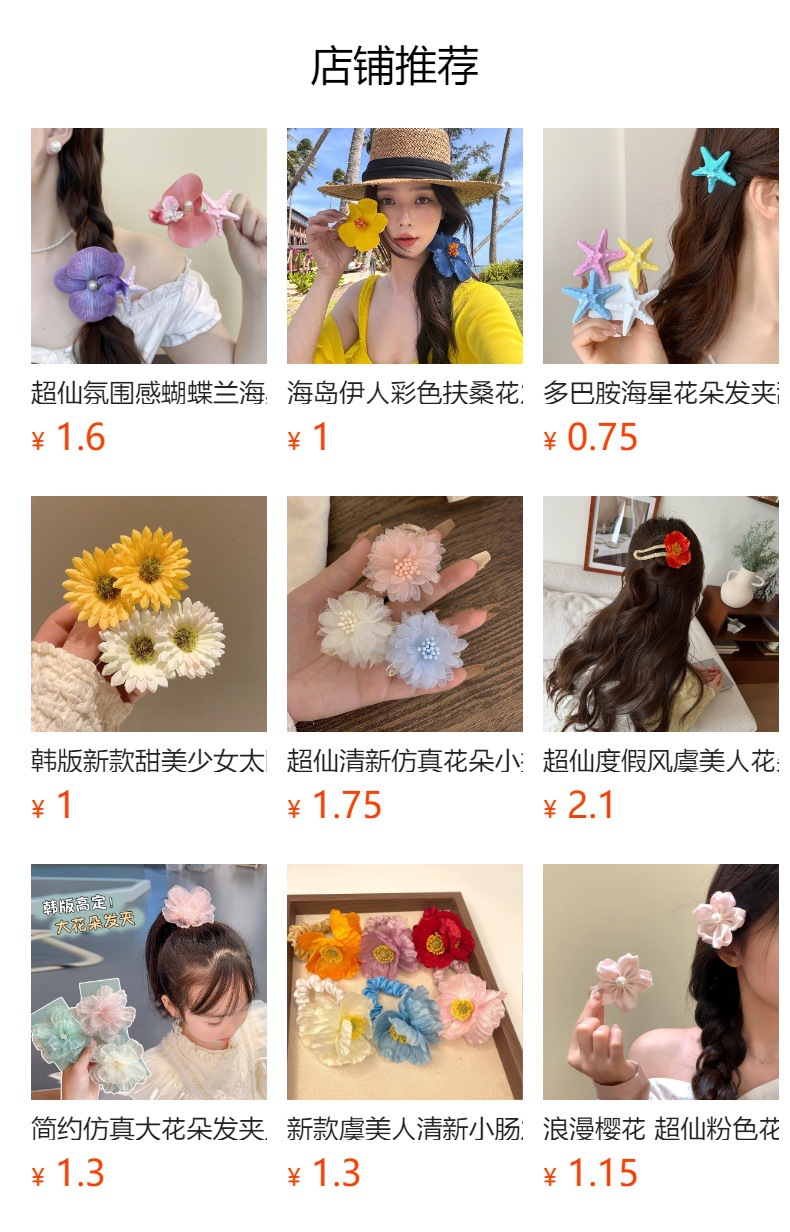Open the 简约仿真大花朵发夹 listing
The width and height of the screenshot is (790, 1232).
coord(148,982)
